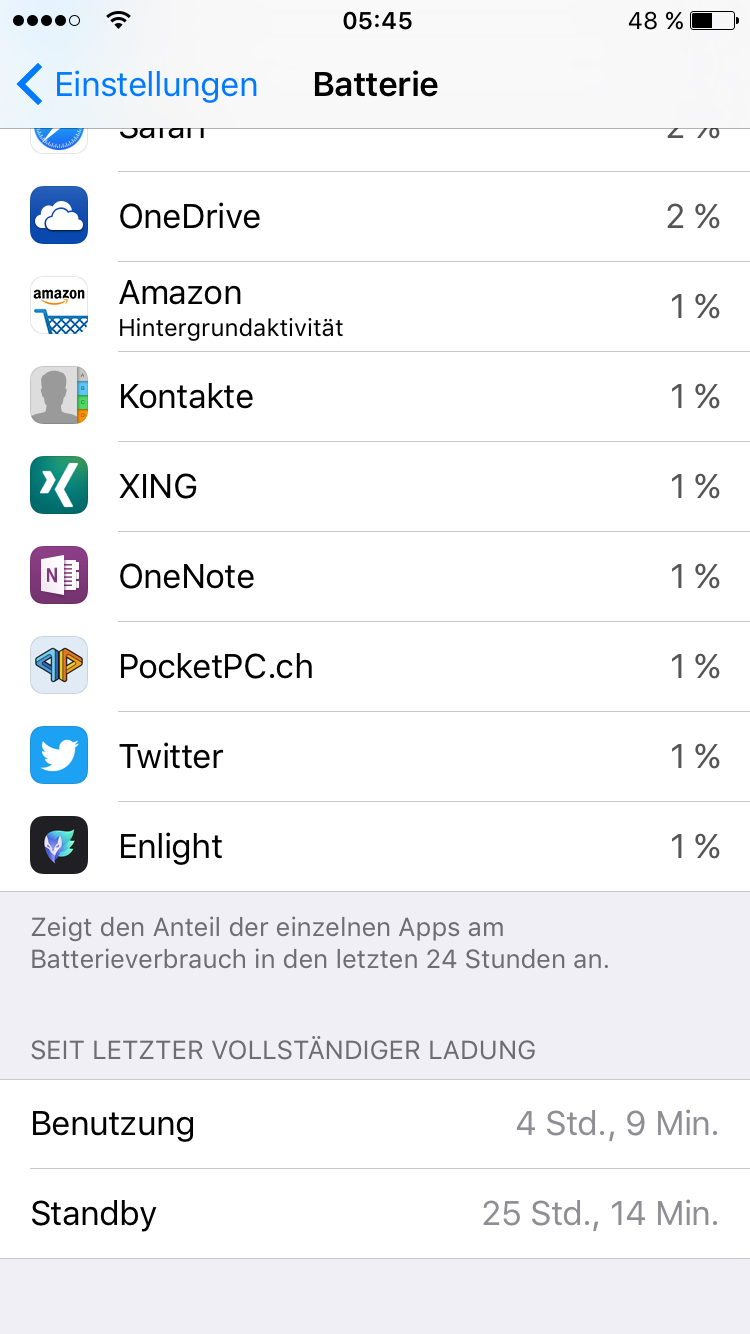Tap the Kontakte battery usage row

[375, 396]
